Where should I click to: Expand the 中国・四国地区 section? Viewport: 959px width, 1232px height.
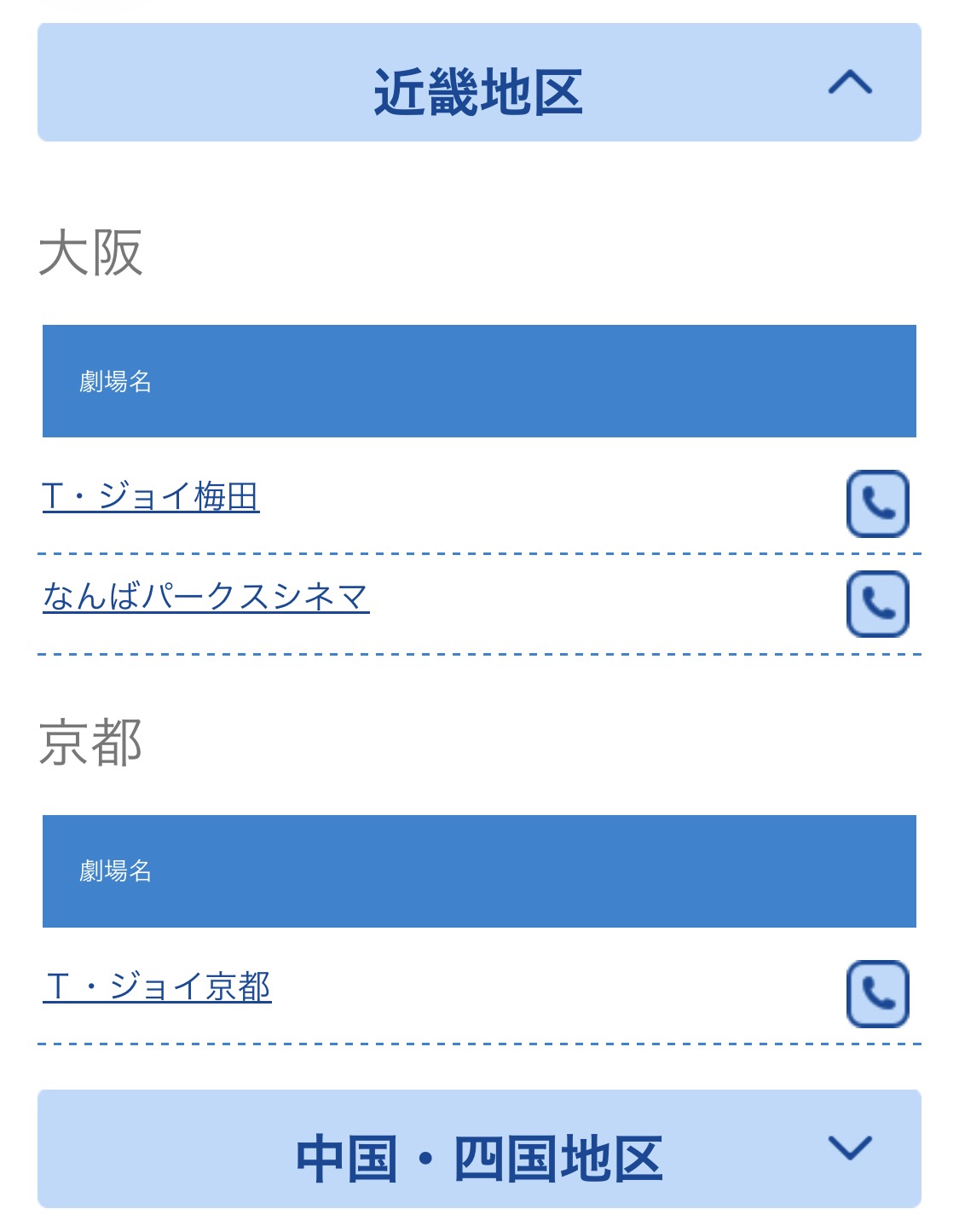coord(849,1148)
